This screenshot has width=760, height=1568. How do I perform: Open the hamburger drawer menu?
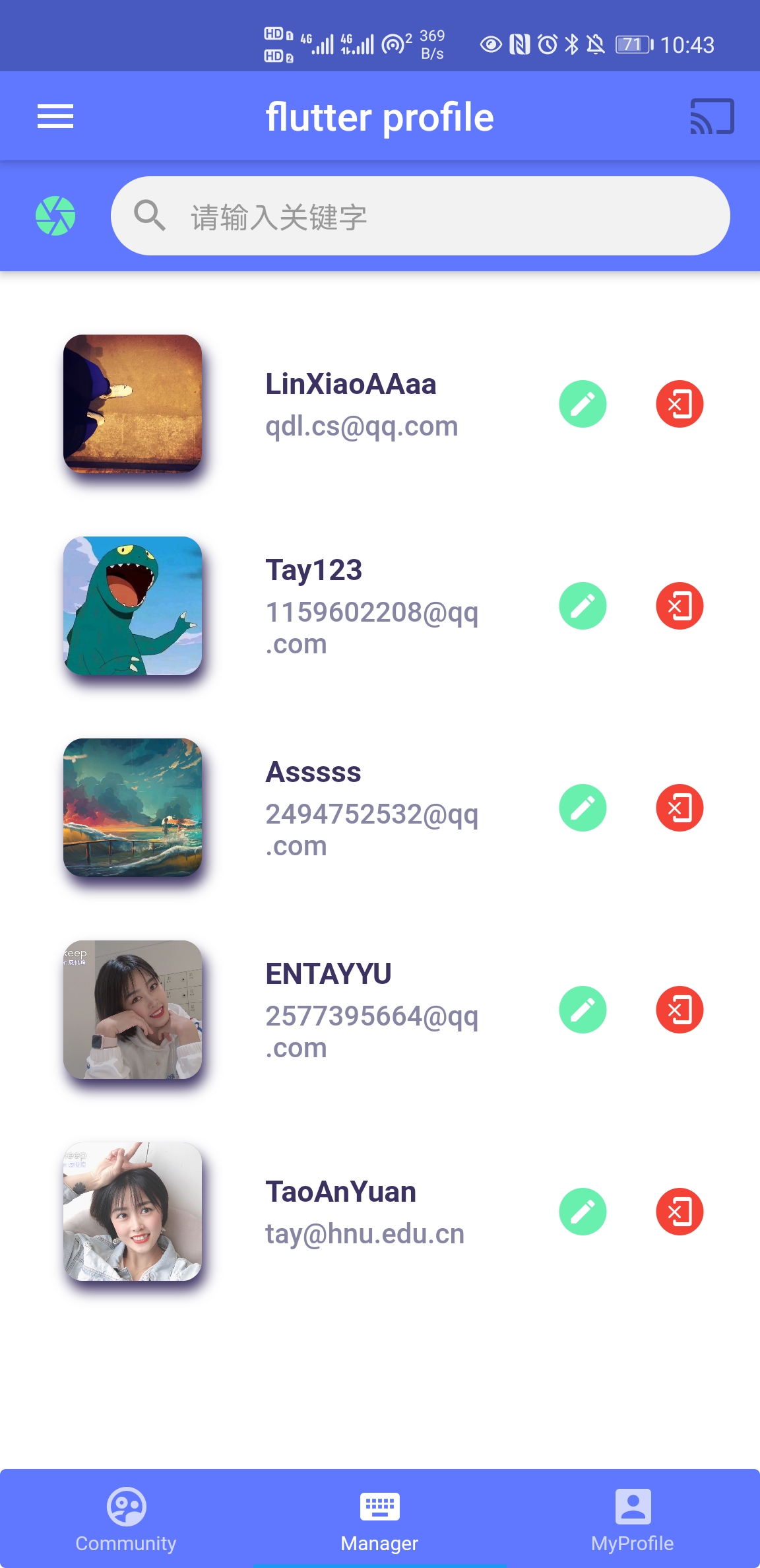(x=55, y=117)
